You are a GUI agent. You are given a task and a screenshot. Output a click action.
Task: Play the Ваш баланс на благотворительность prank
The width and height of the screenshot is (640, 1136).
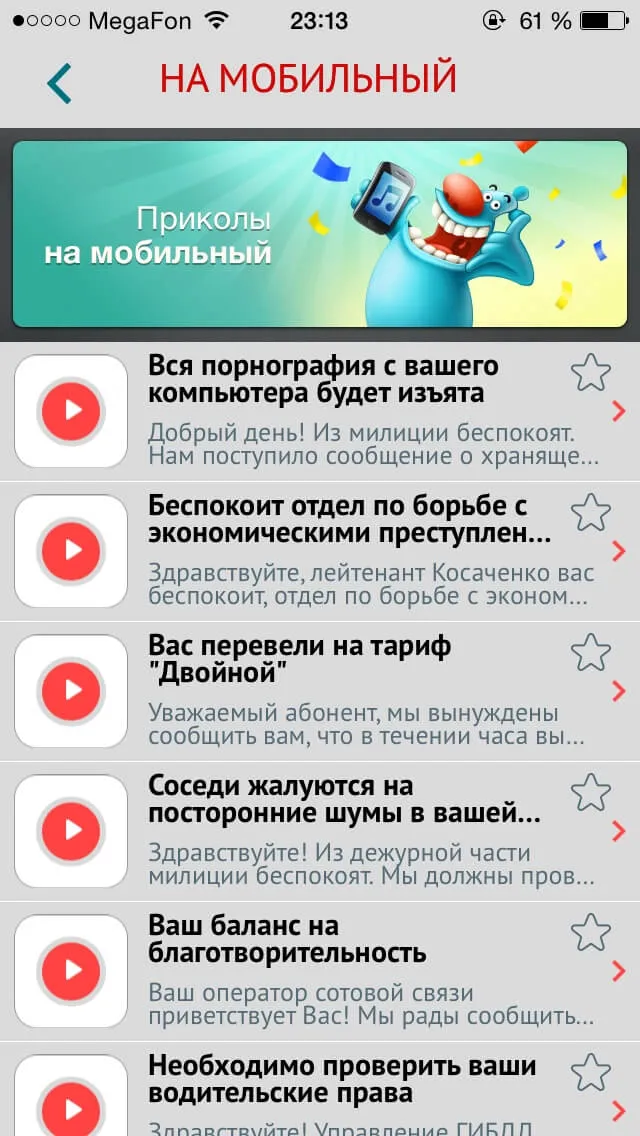tap(71, 970)
